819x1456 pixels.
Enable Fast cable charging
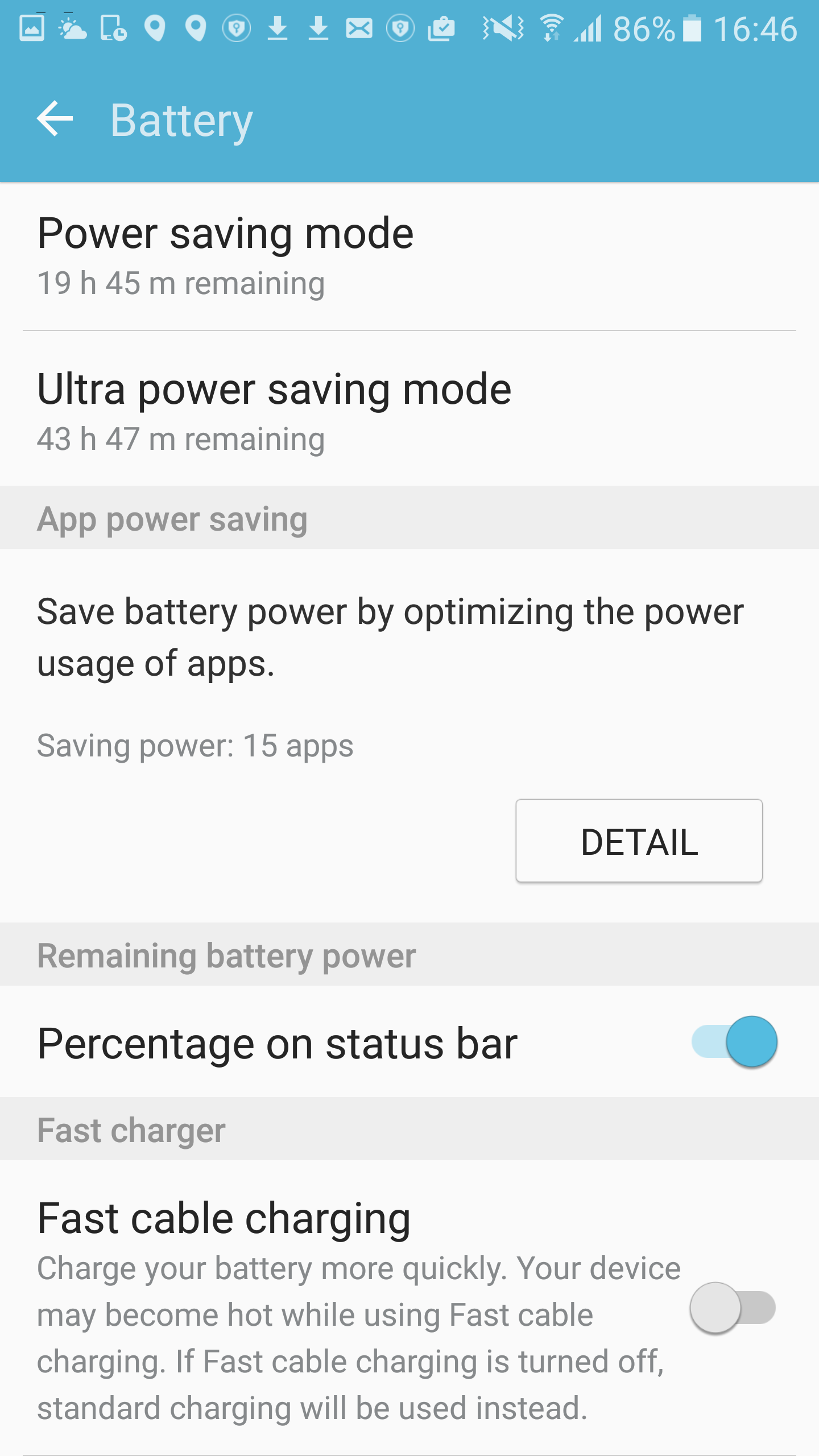(733, 1308)
